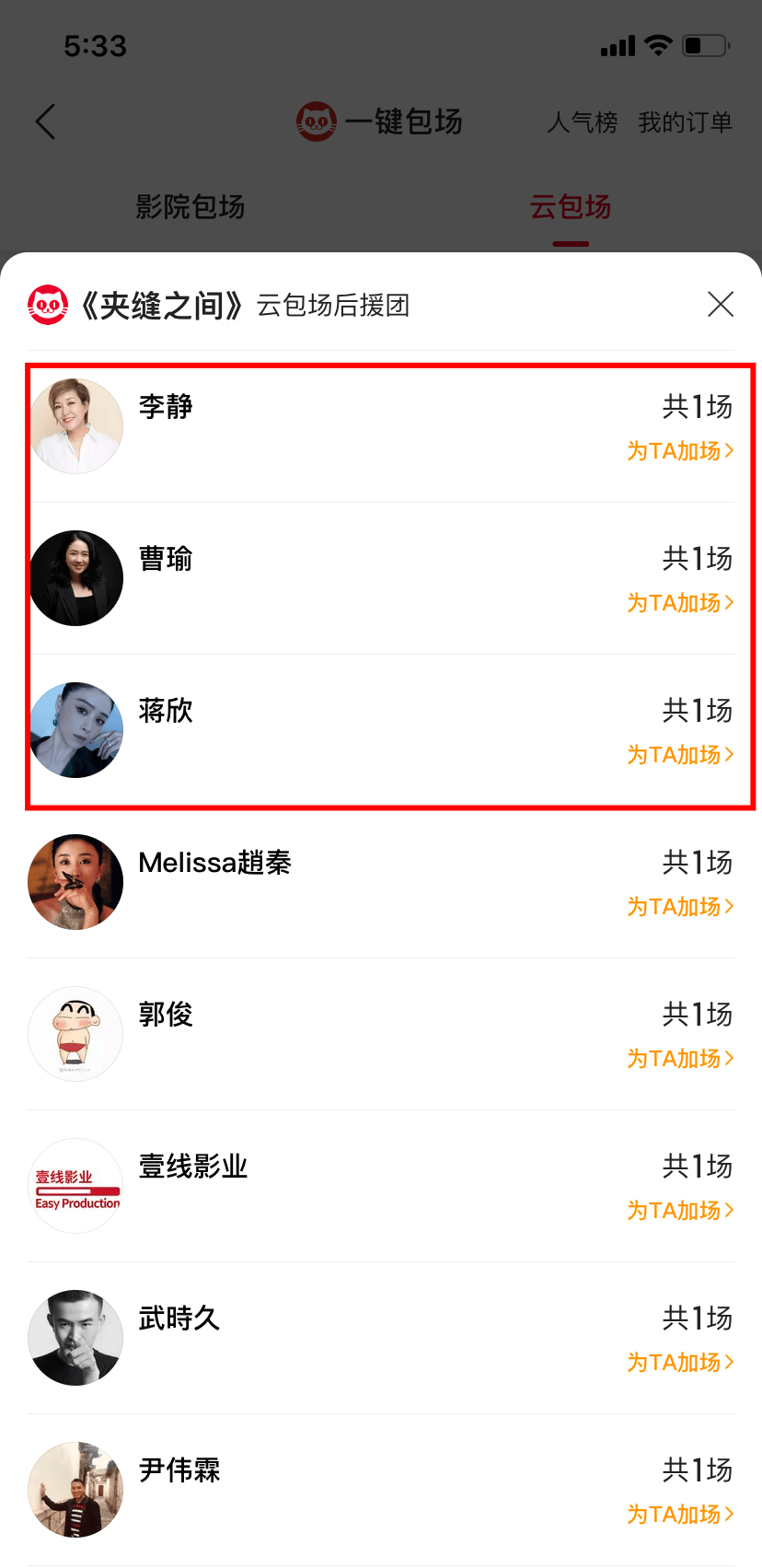Tap 为TA加场 for 郭俊
Image resolution: width=762 pixels, height=1568 pixels.
tap(680, 1059)
